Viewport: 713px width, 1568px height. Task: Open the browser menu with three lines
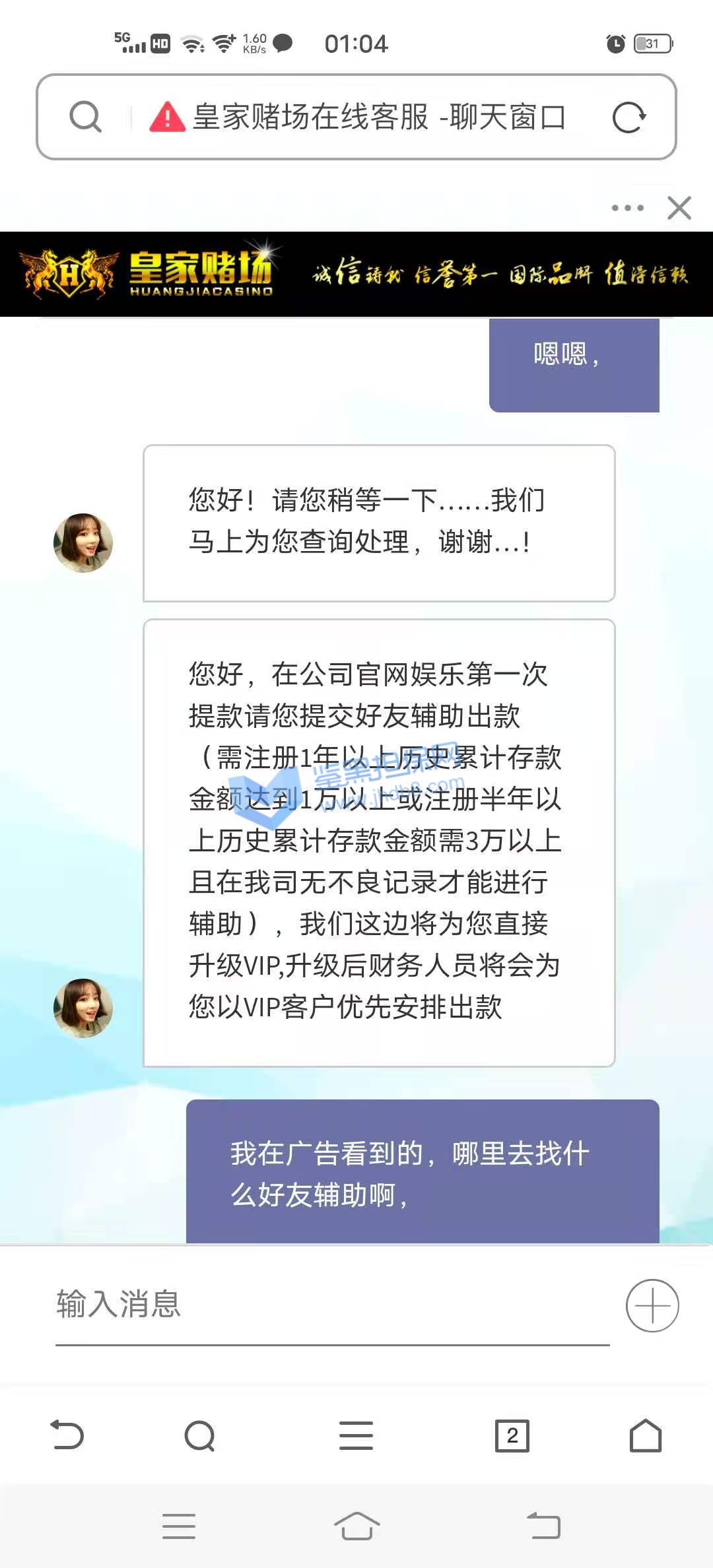point(356,1435)
